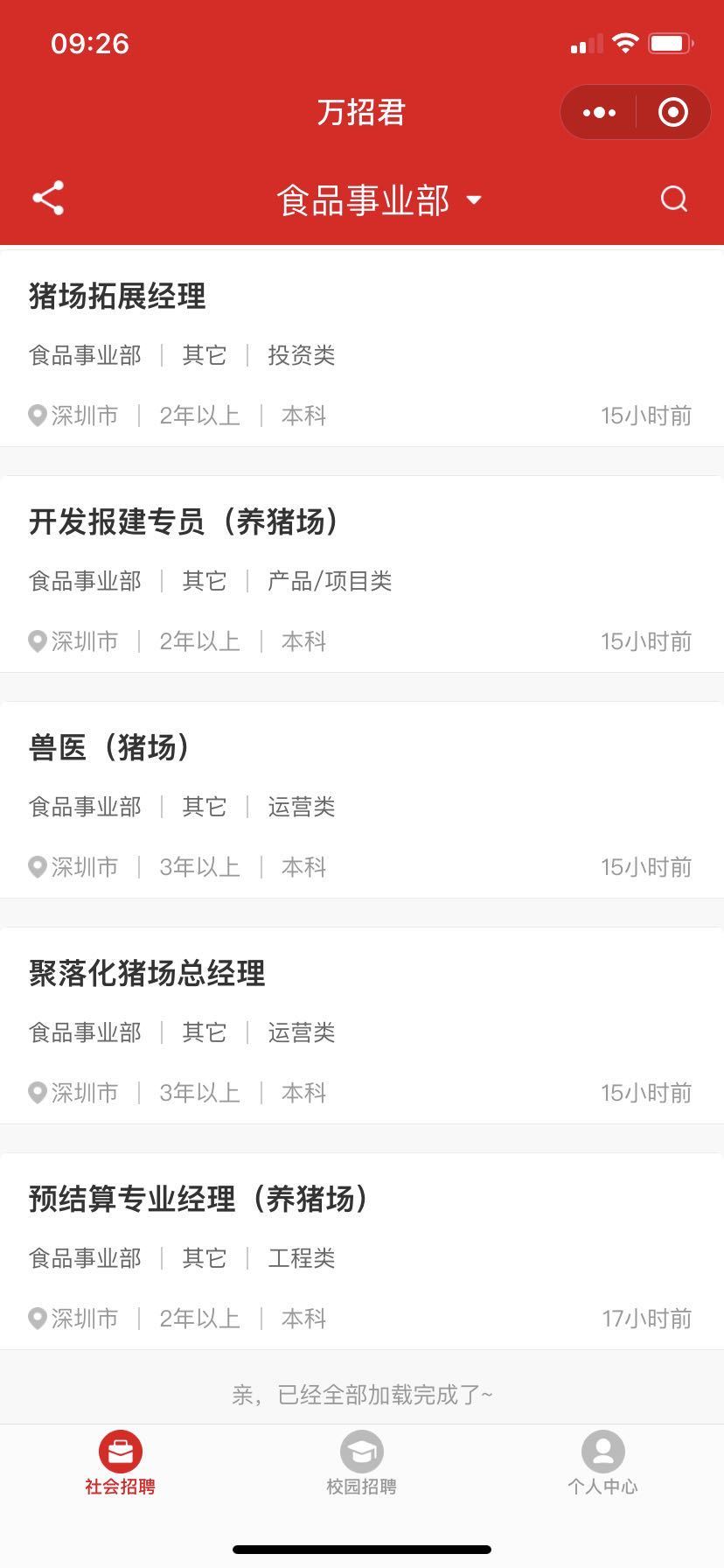Select the 聚落化猪场总经理 job card
Image resolution: width=724 pixels, height=1568 pixels.
[x=361, y=1025]
